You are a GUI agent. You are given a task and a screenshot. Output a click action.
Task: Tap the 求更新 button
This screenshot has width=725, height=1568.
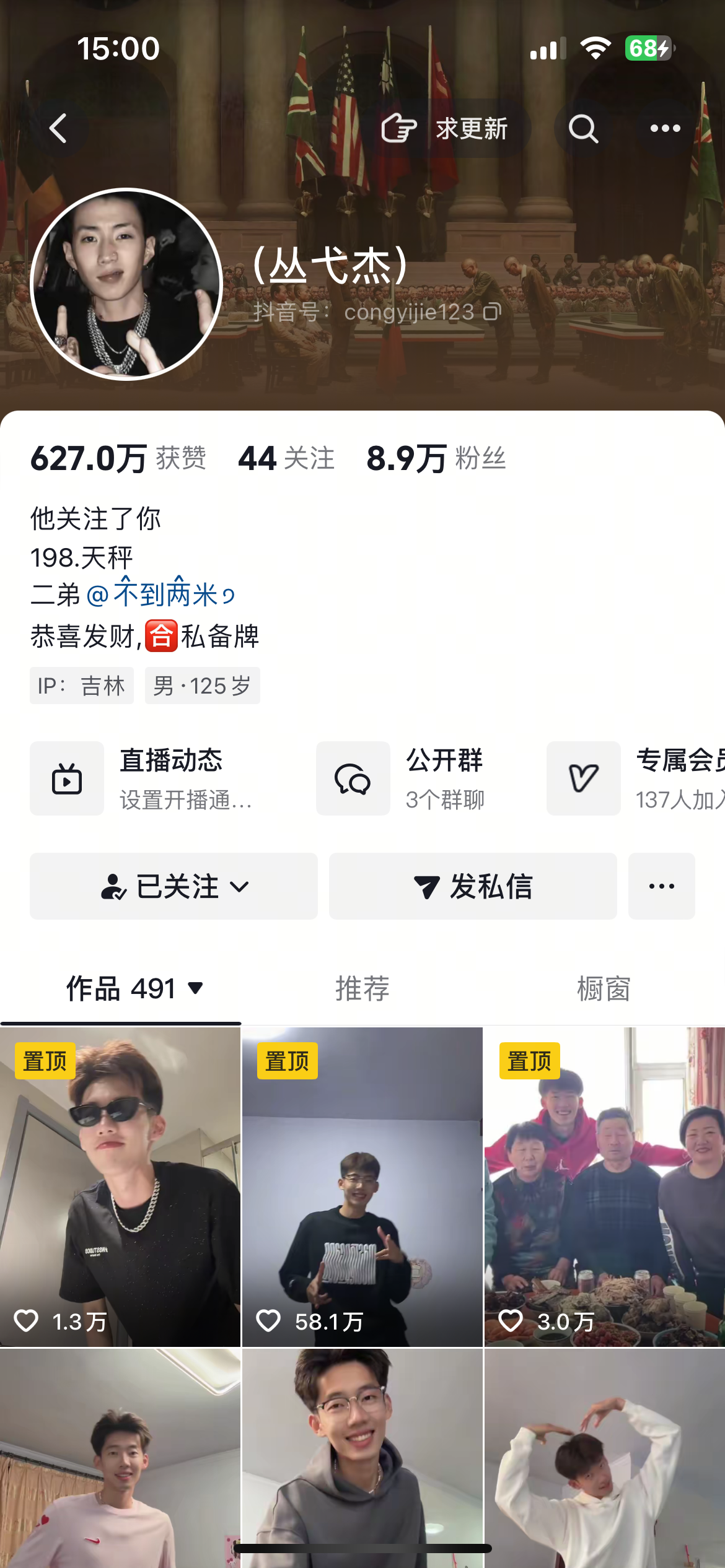tap(446, 128)
